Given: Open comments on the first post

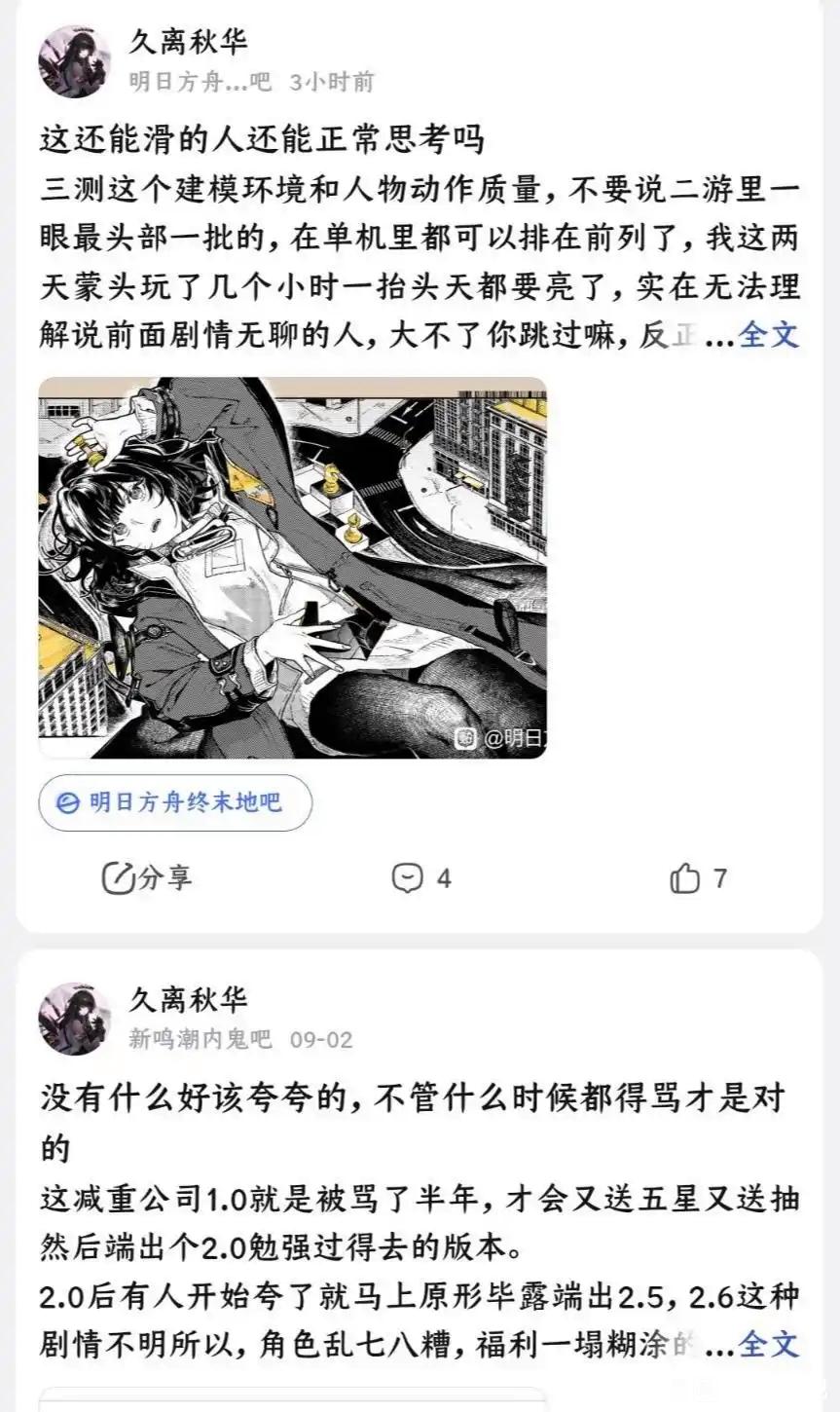Looking at the screenshot, I should coord(420,878).
